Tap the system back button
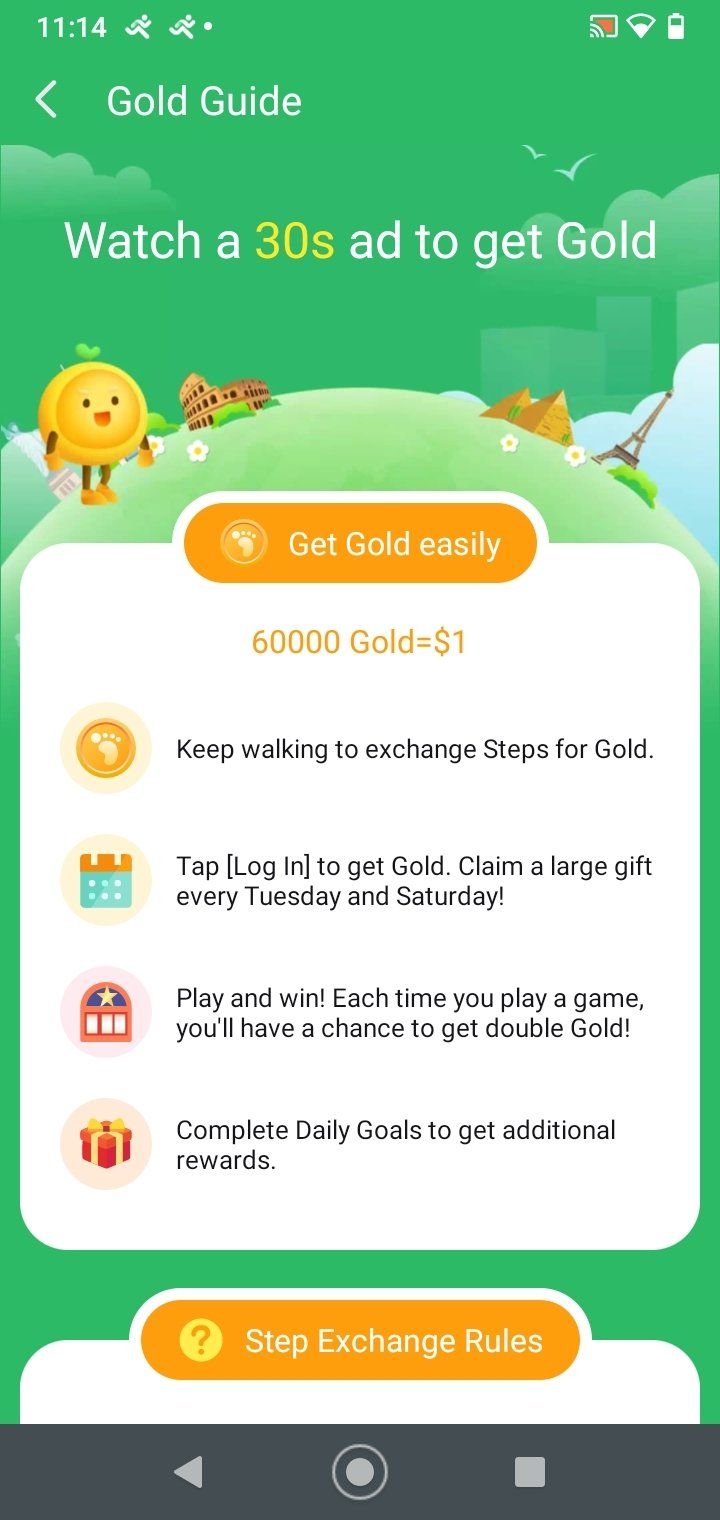 coord(188,1472)
